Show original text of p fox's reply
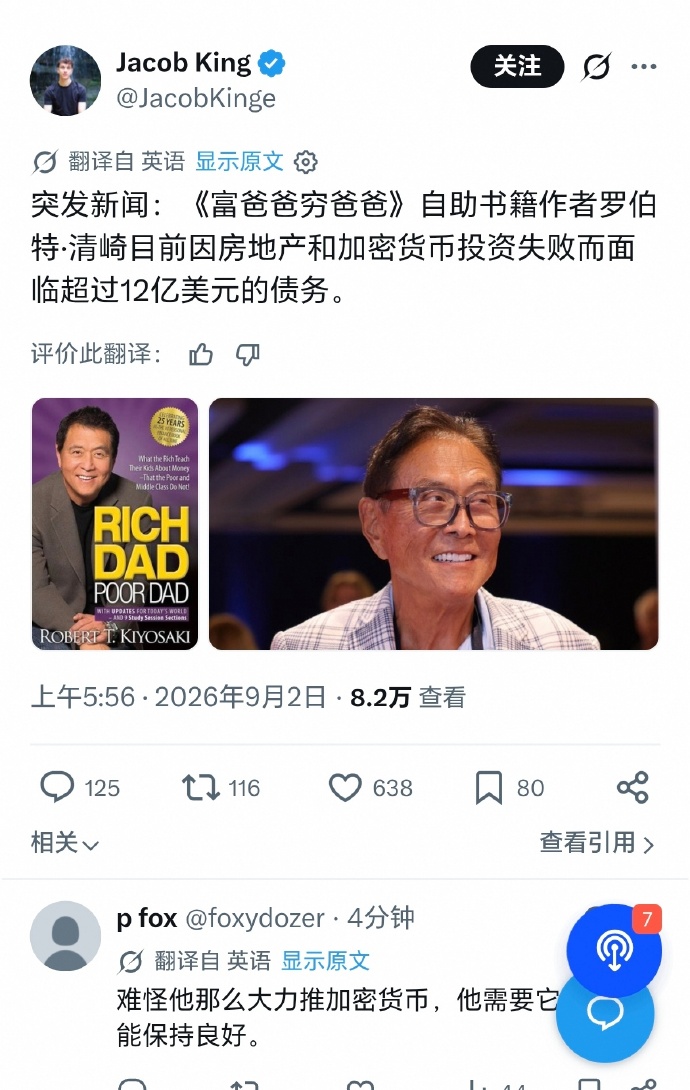This screenshot has height=1090, width=690. tap(325, 961)
